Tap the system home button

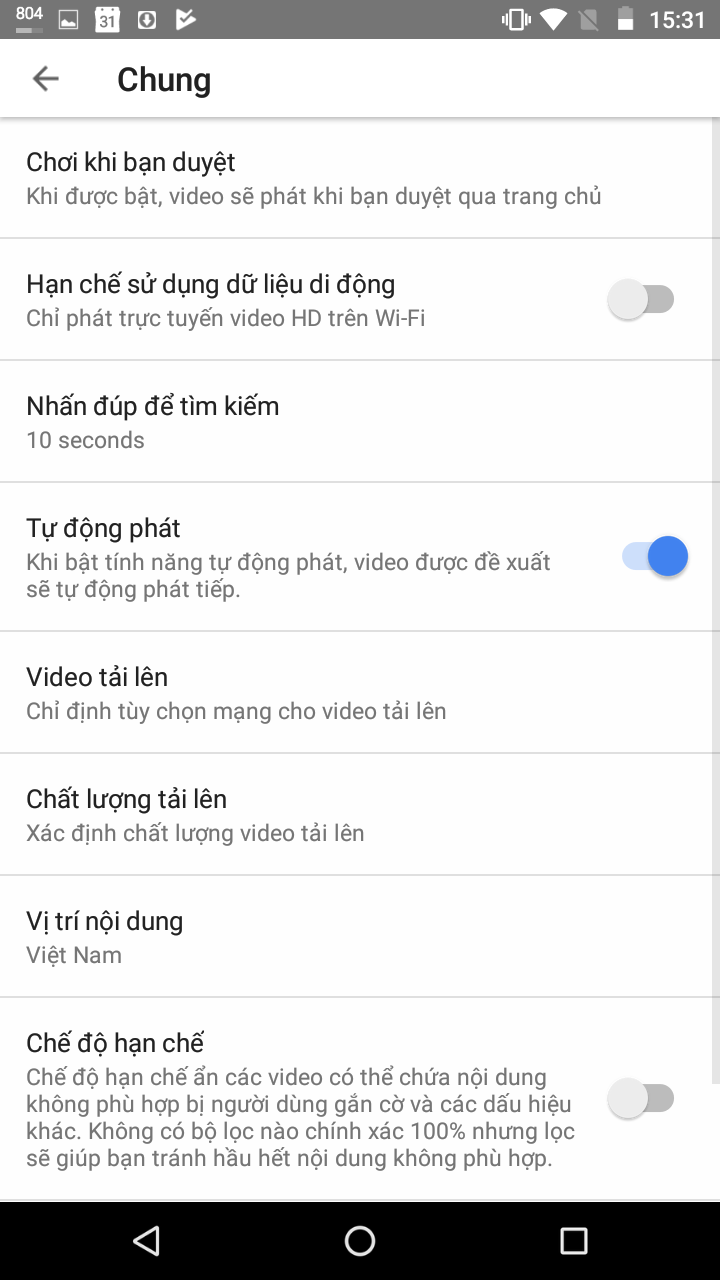pyautogui.click(x=360, y=1241)
